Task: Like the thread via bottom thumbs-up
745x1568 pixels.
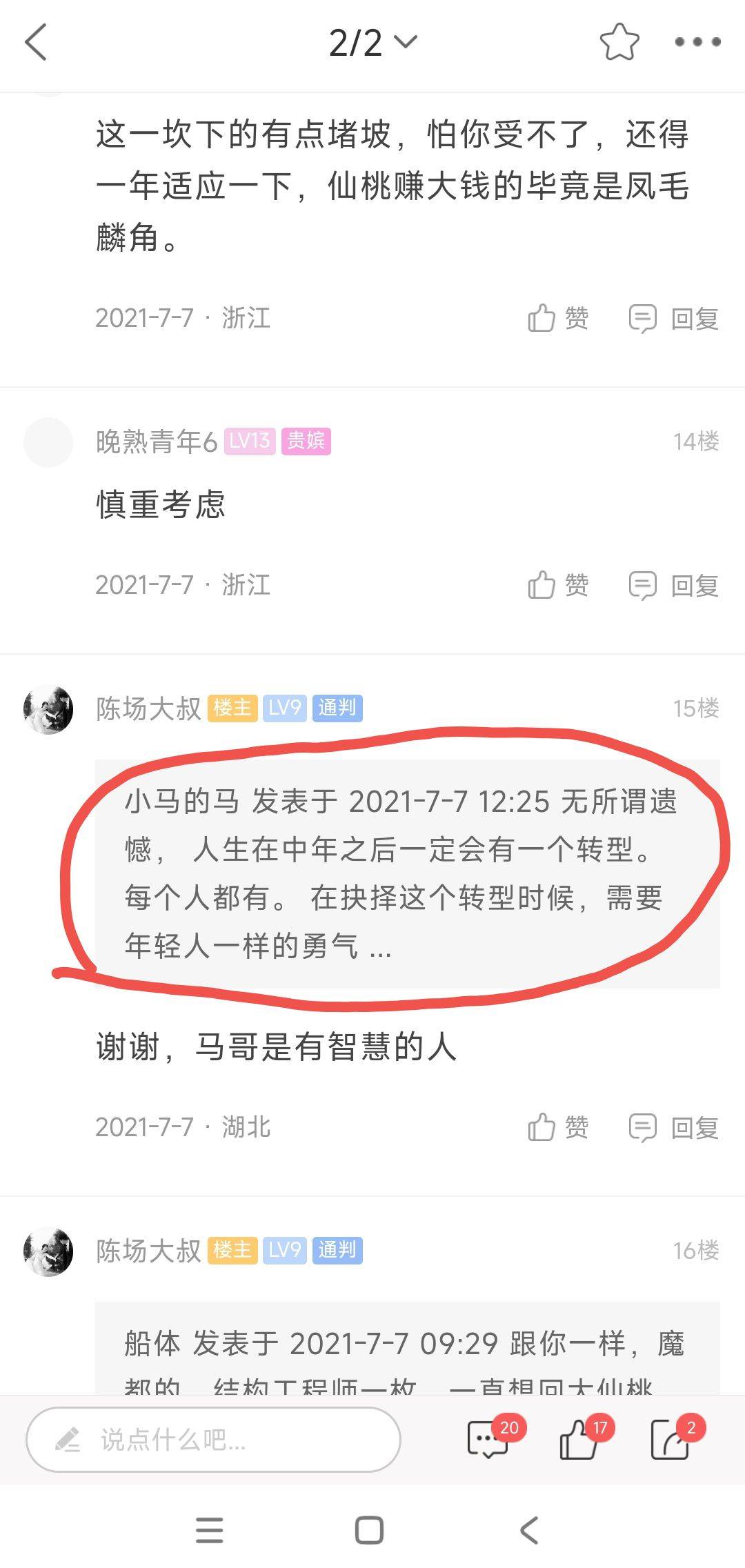Action: tap(579, 1440)
